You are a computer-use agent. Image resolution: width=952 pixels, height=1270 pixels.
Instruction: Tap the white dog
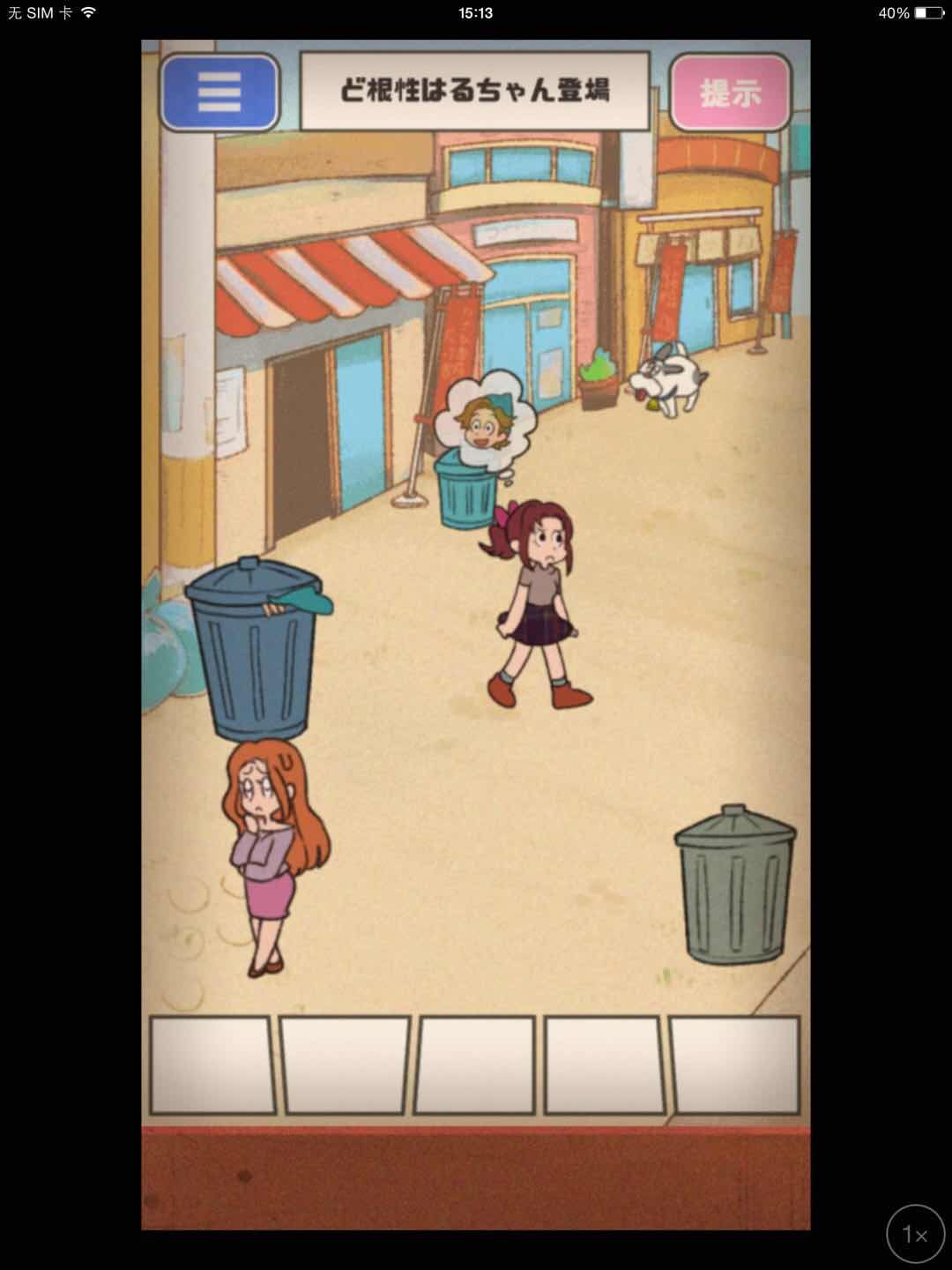coord(669,381)
